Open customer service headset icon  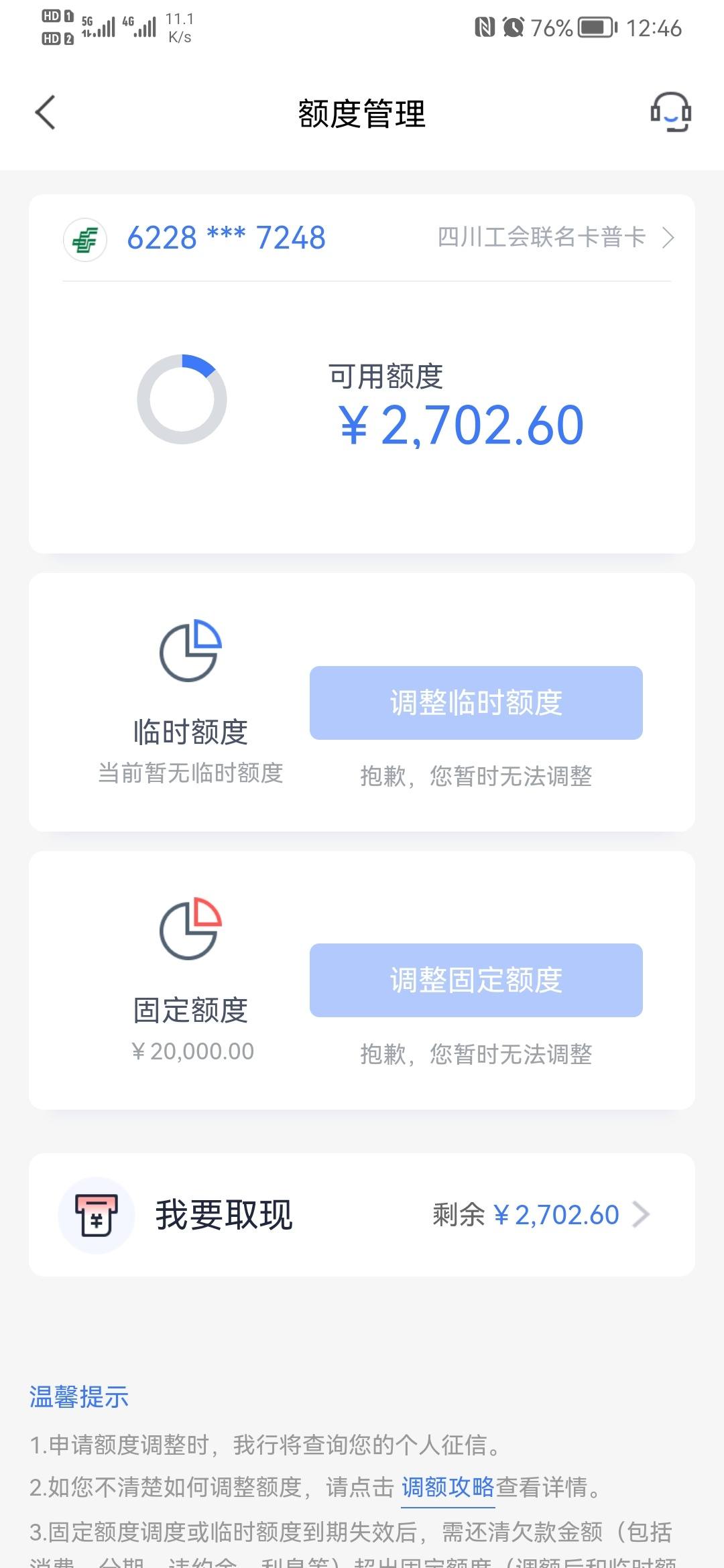(670, 112)
